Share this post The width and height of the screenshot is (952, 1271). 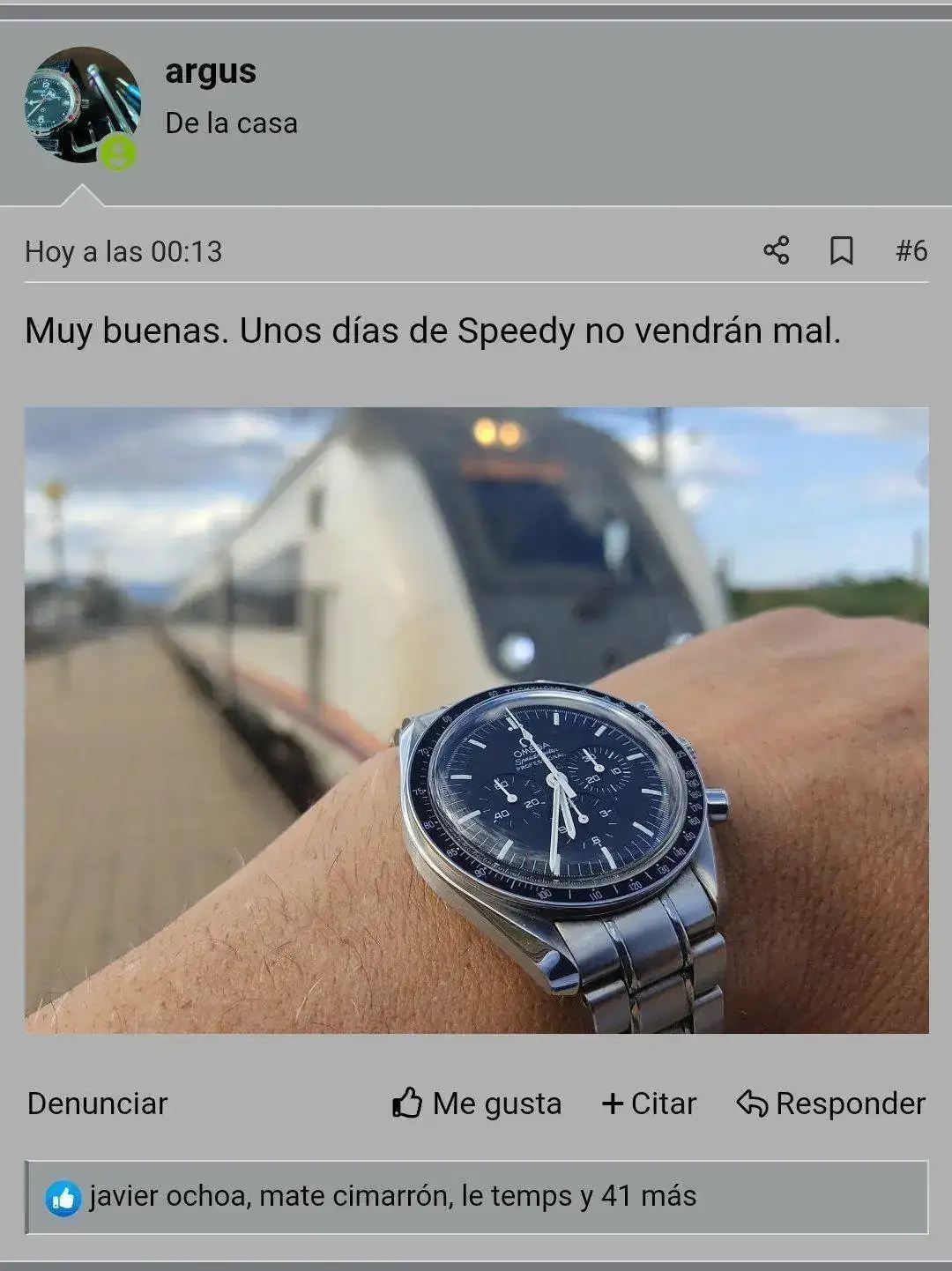pyautogui.click(x=776, y=251)
